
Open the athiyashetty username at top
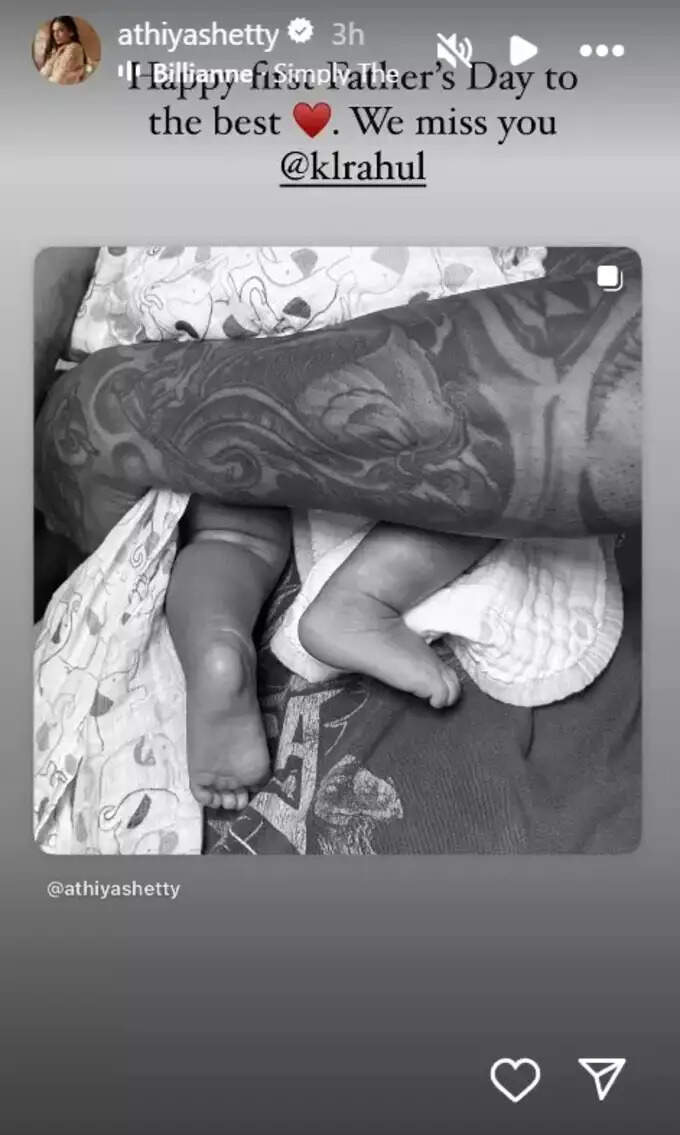(197, 34)
